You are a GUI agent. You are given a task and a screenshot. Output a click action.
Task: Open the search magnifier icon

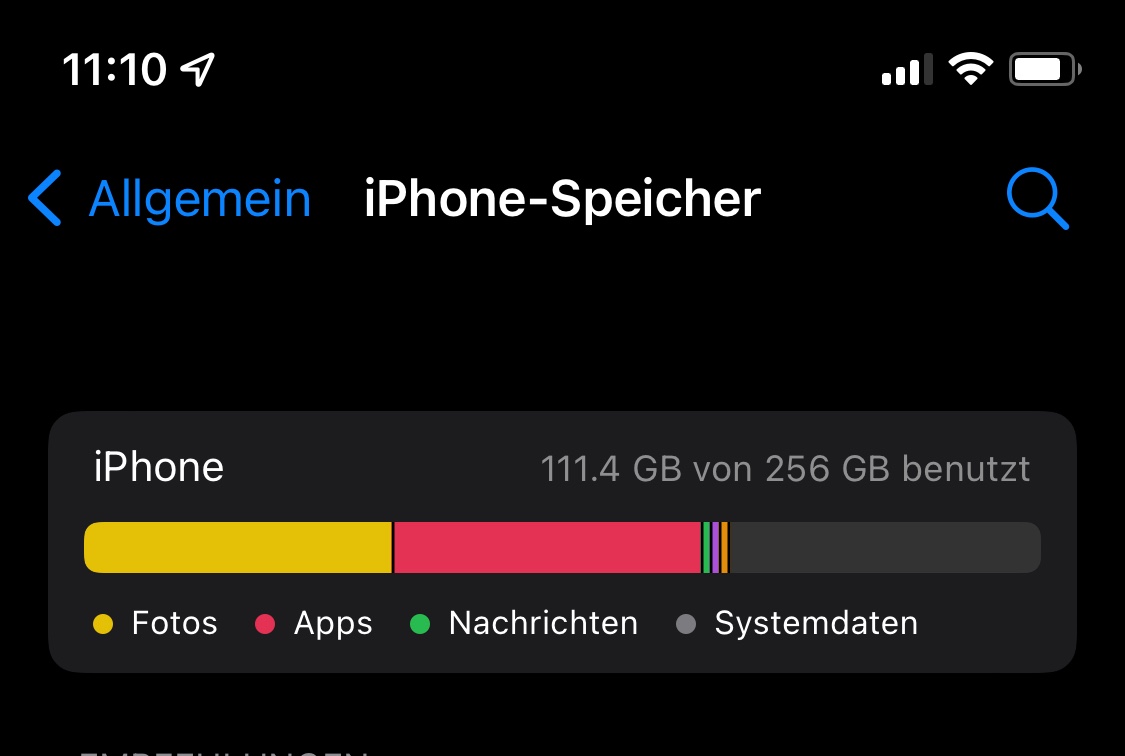[x=1037, y=199]
